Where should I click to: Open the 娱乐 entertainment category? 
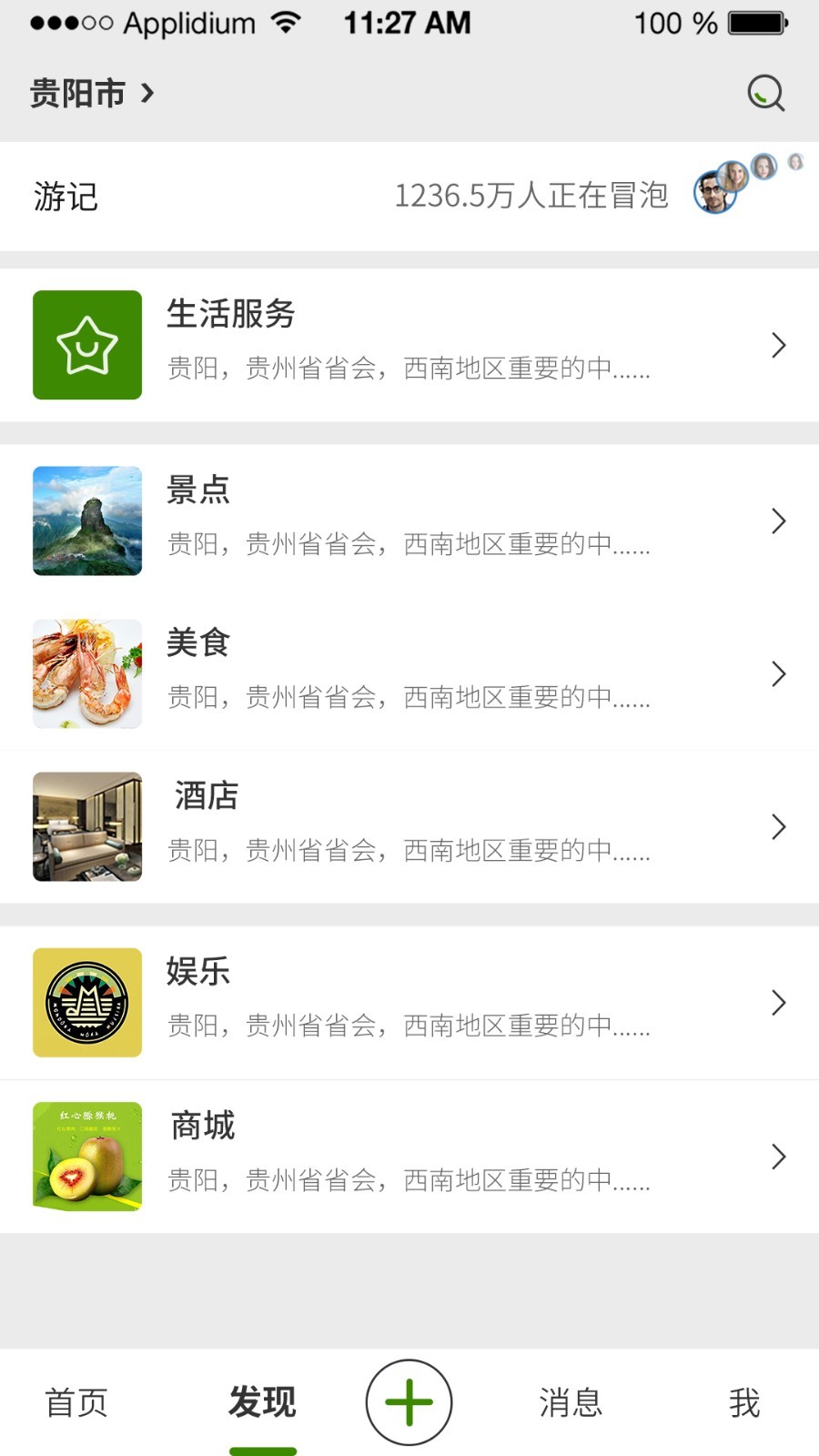(409, 1002)
